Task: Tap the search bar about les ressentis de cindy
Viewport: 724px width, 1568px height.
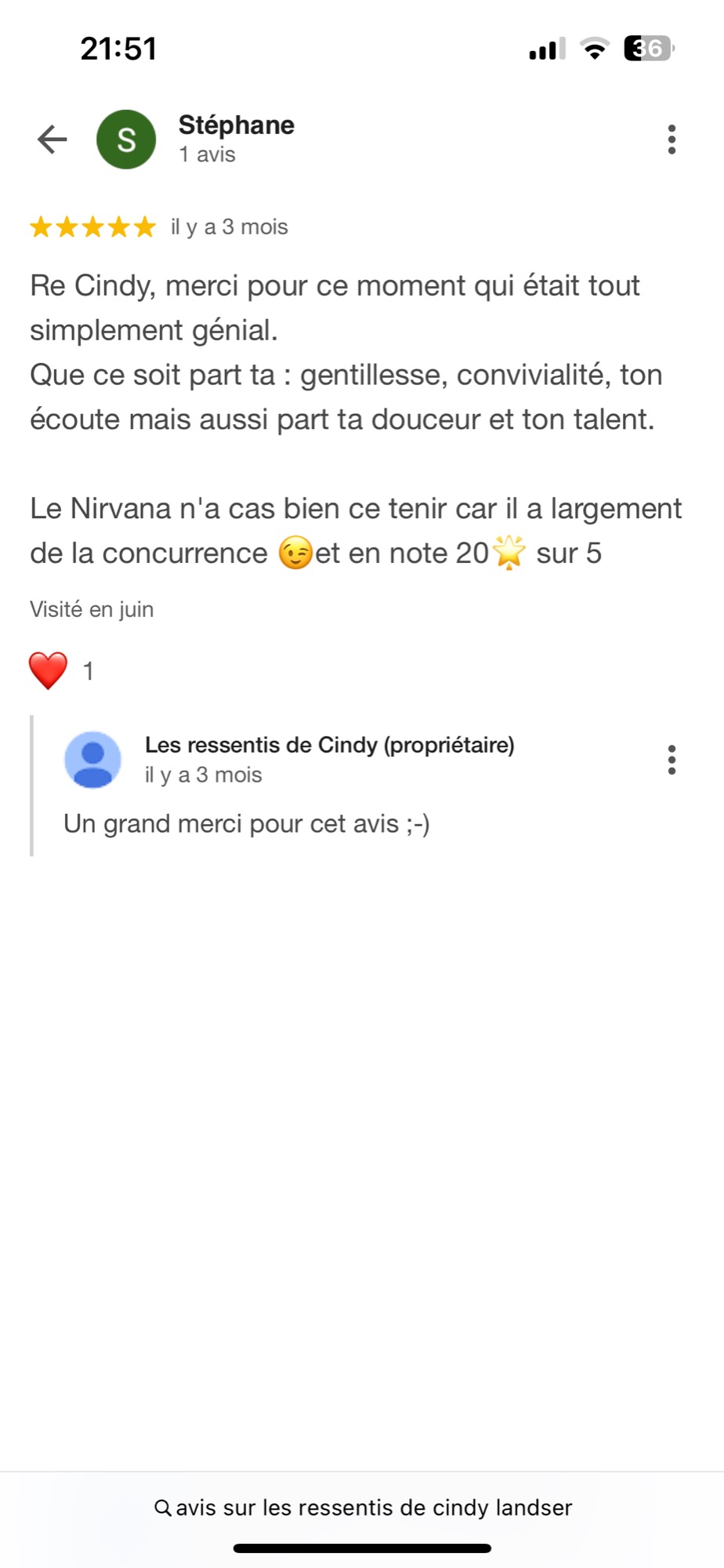Action: click(x=362, y=1508)
